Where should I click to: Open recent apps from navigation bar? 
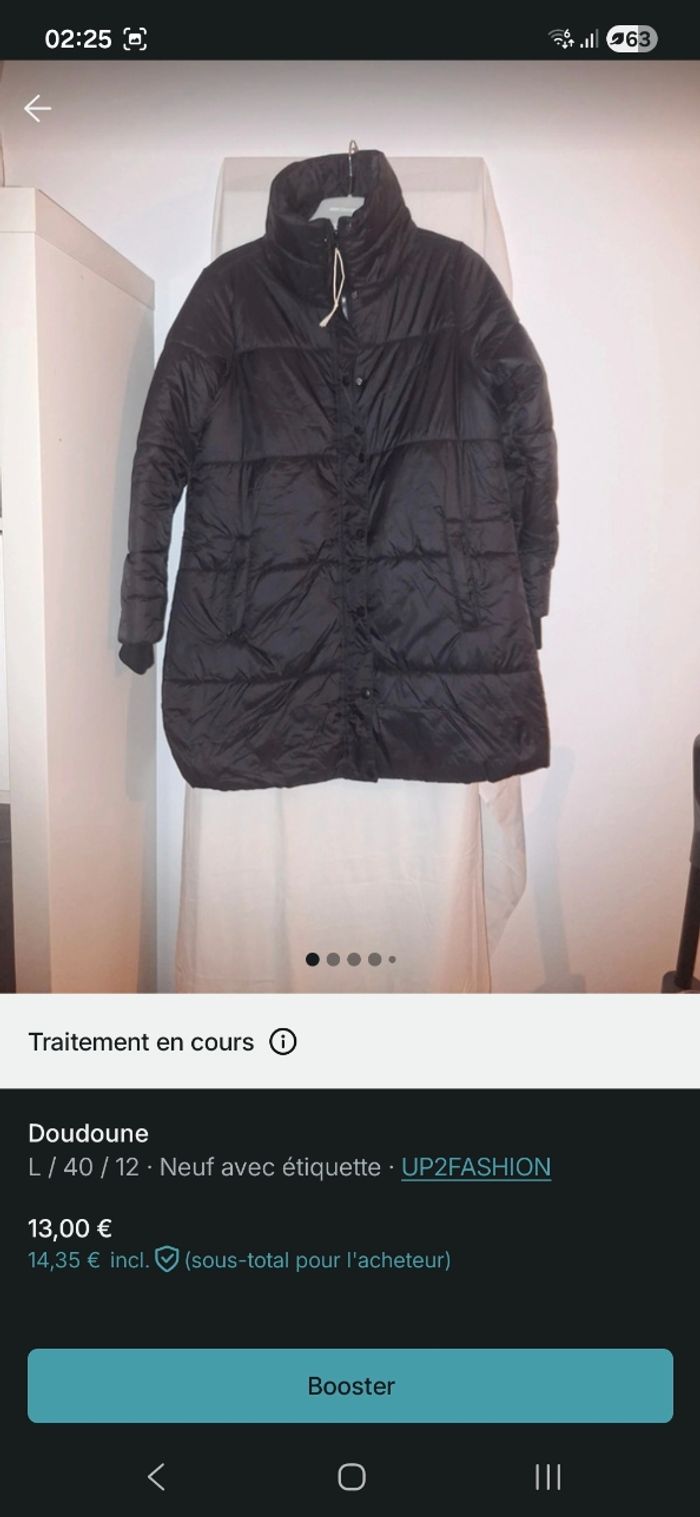pyautogui.click(x=547, y=1477)
